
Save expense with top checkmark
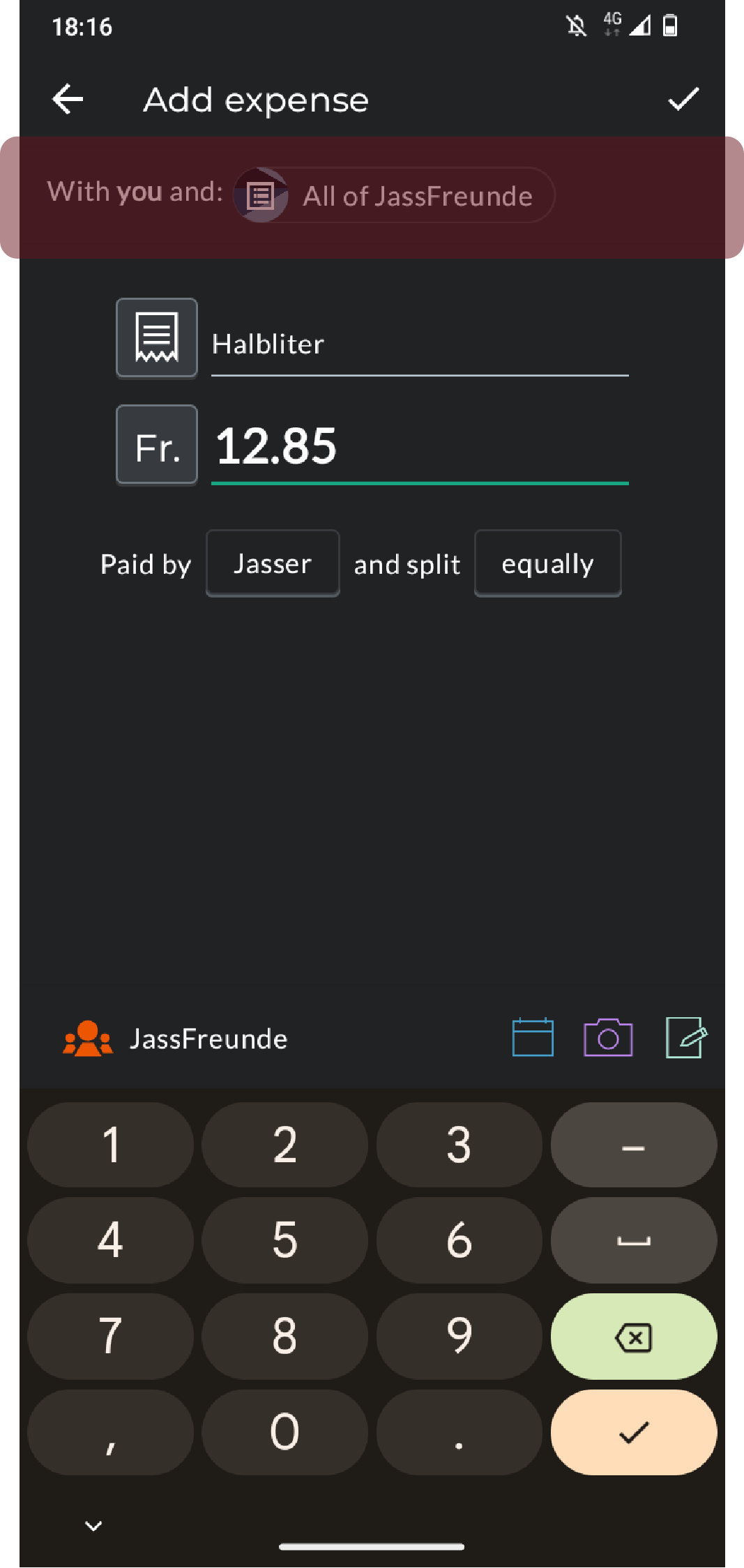click(683, 99)
